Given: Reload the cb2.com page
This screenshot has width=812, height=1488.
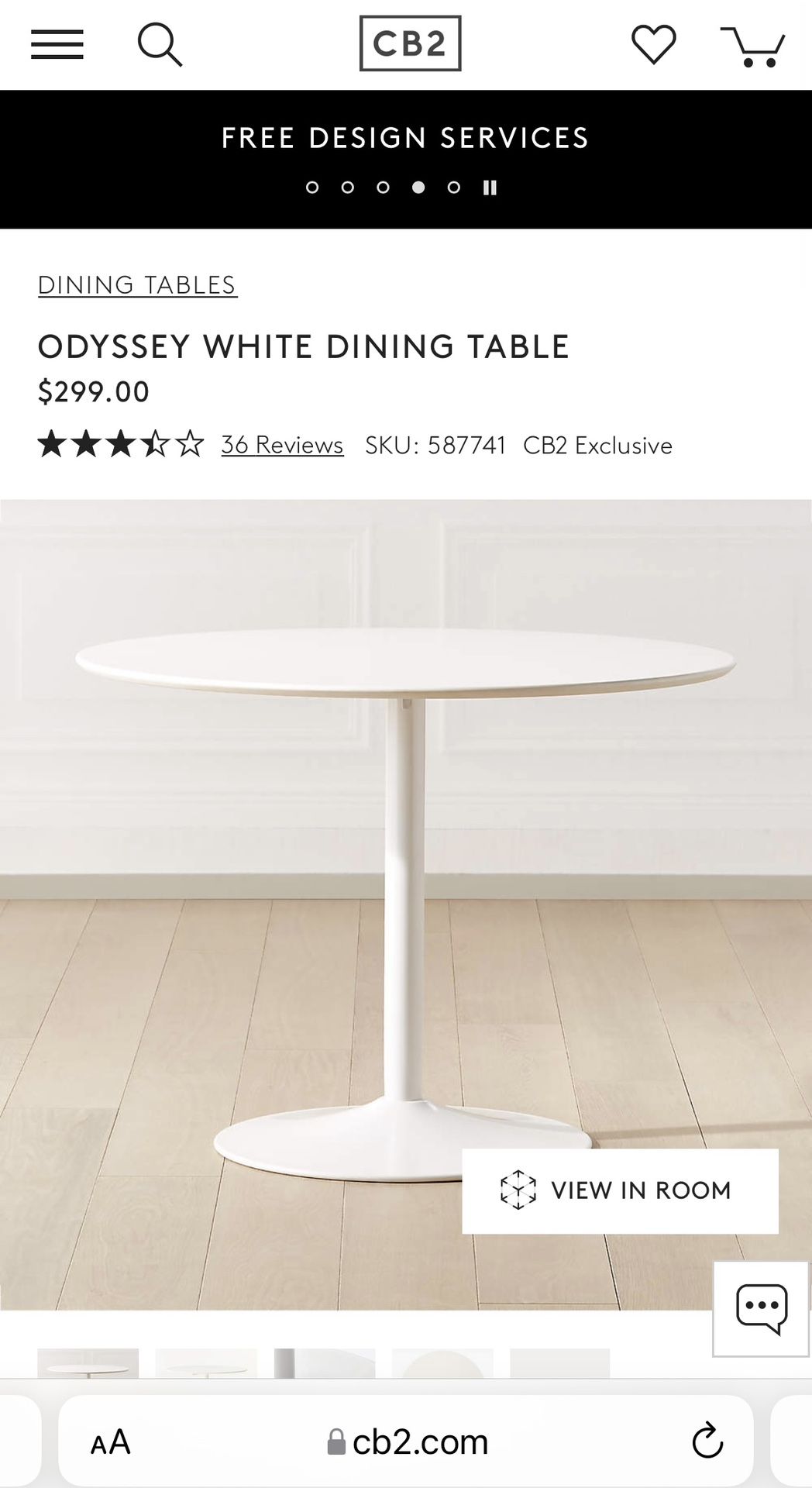Looking at the screenshot, I should tap(707, 1442).
